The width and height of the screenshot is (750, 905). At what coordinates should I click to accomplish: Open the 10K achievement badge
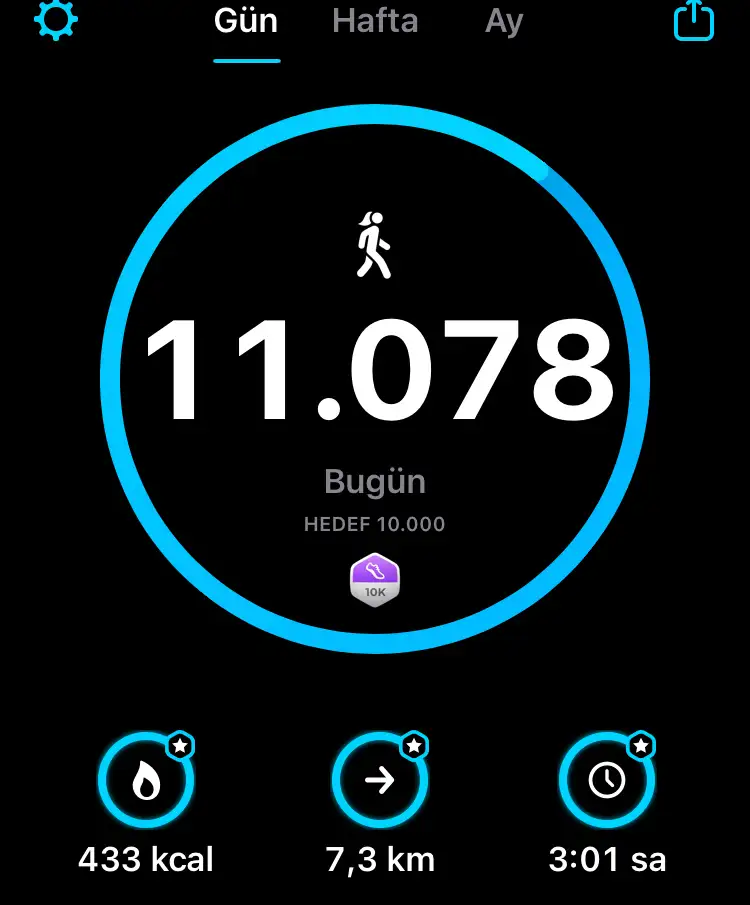(375, 580)
